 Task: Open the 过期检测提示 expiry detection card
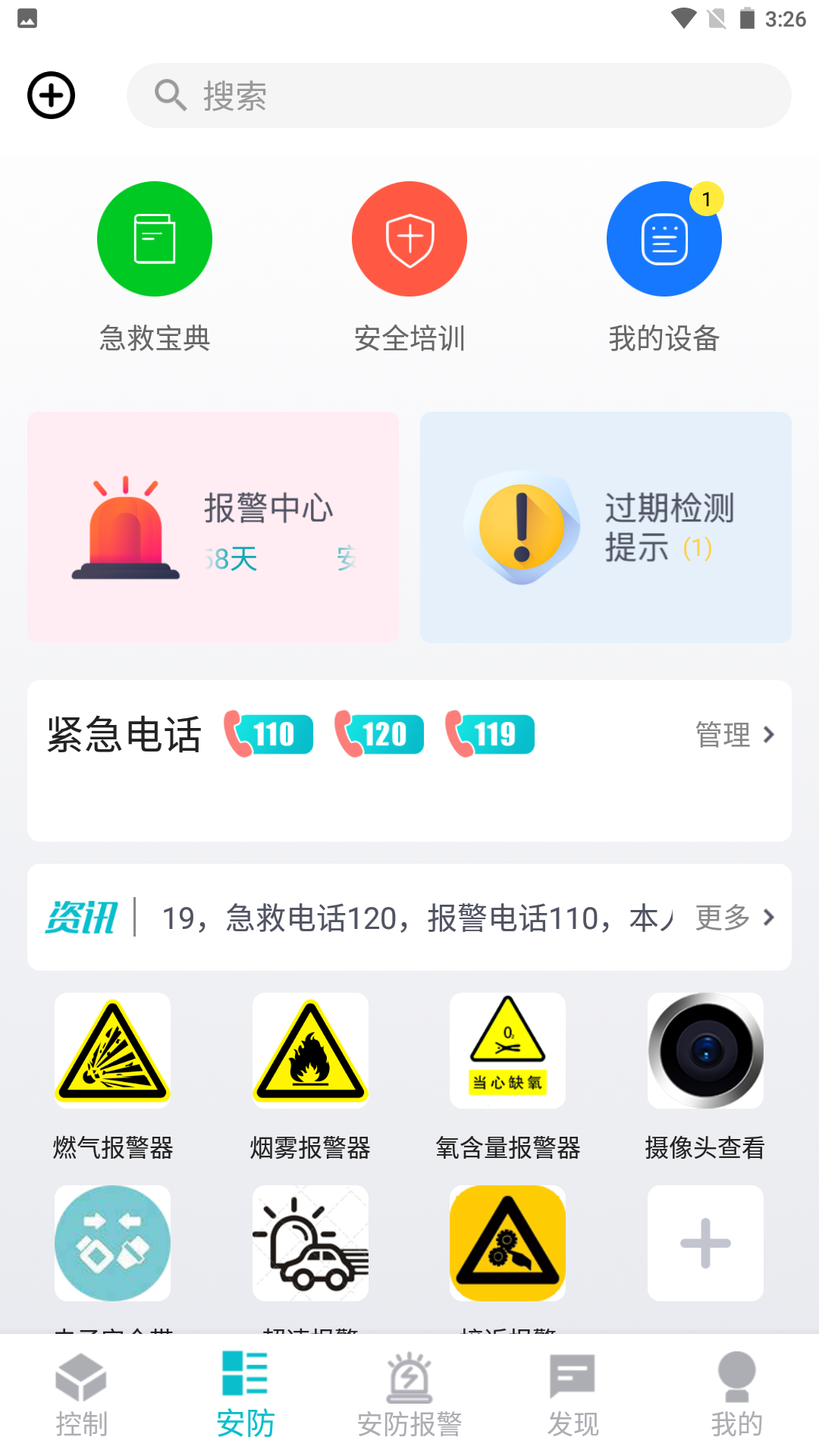(x=605, y=526)
